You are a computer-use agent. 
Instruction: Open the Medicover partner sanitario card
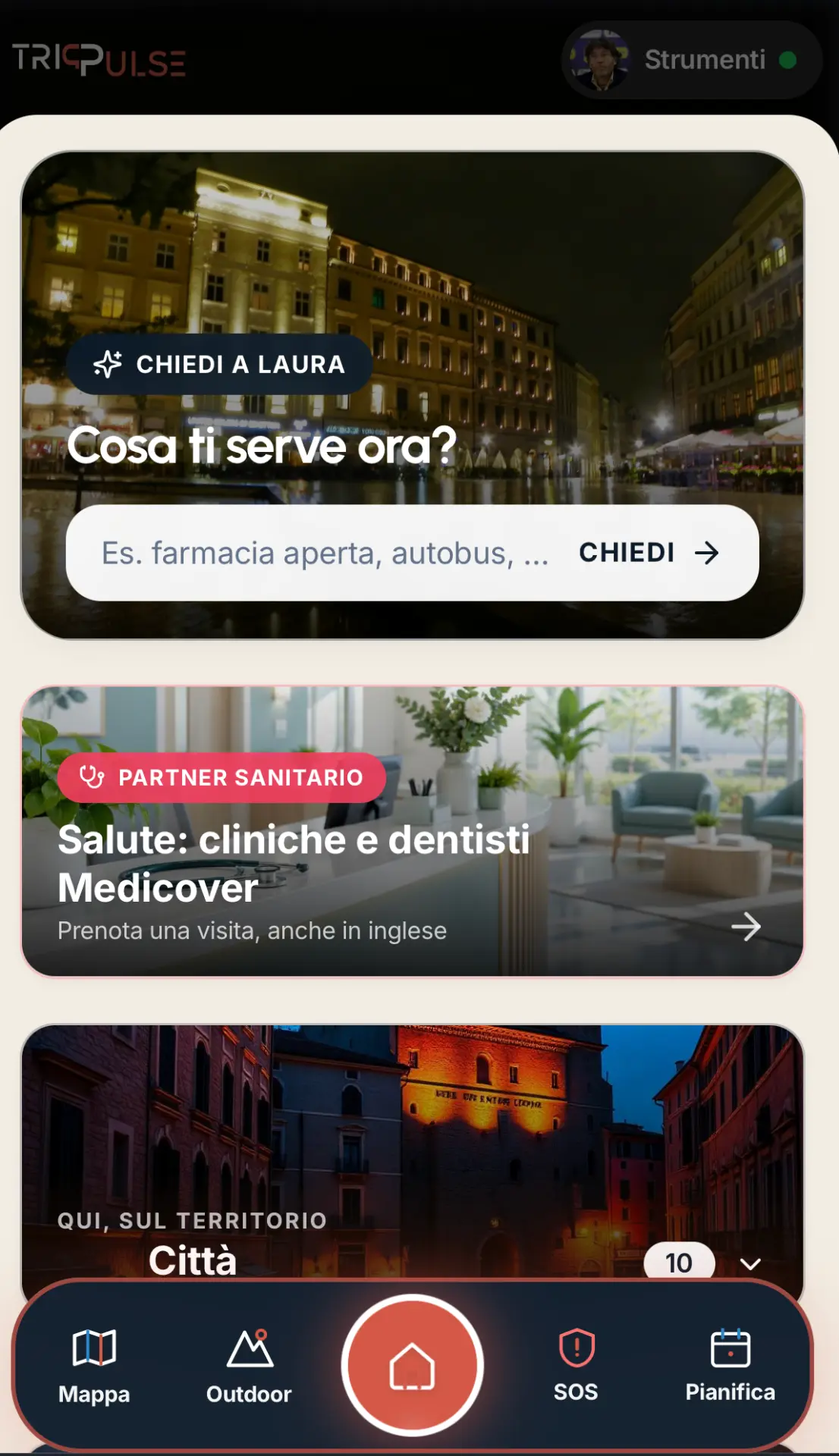[x=413, y=831]
